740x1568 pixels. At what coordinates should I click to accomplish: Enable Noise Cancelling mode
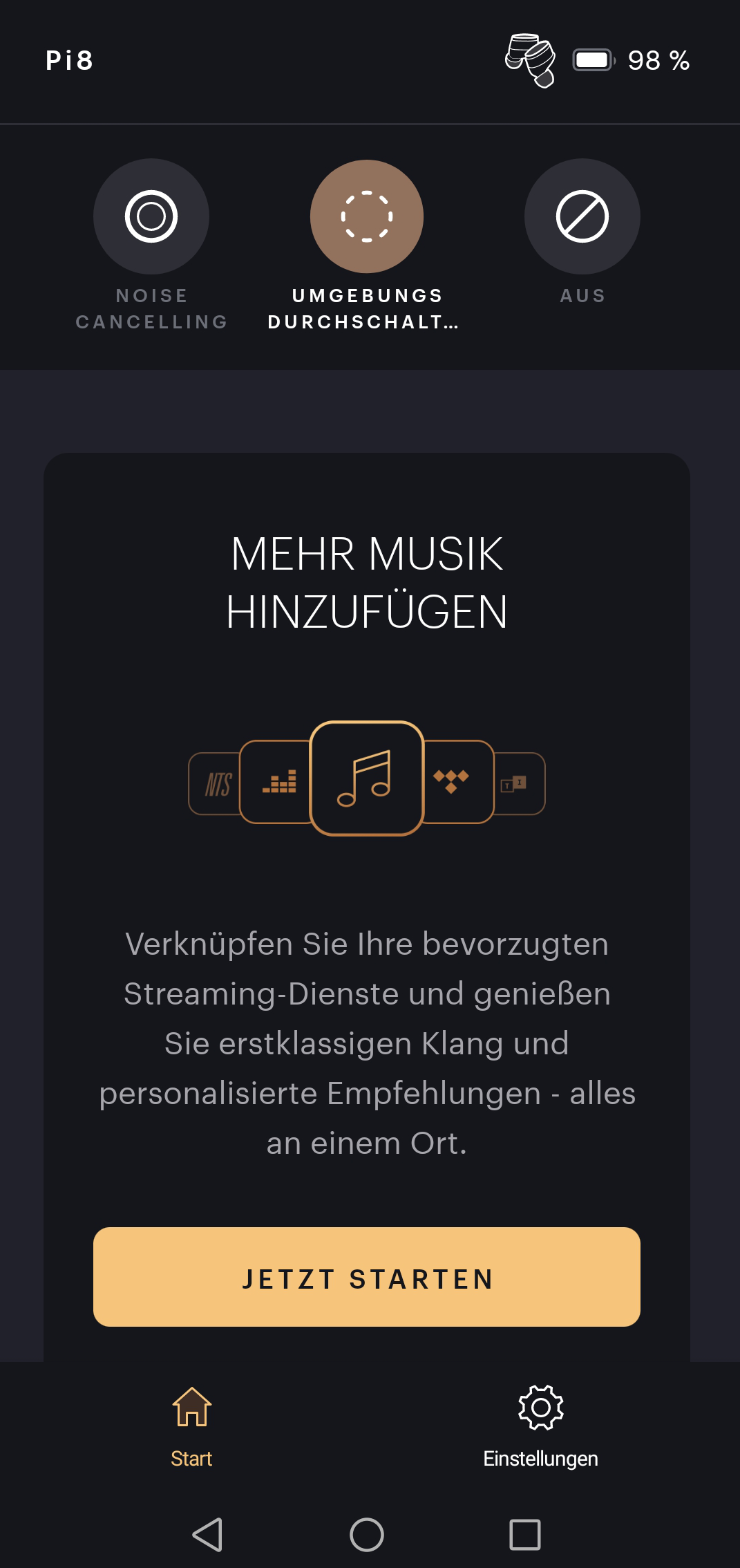click(151, 216)
